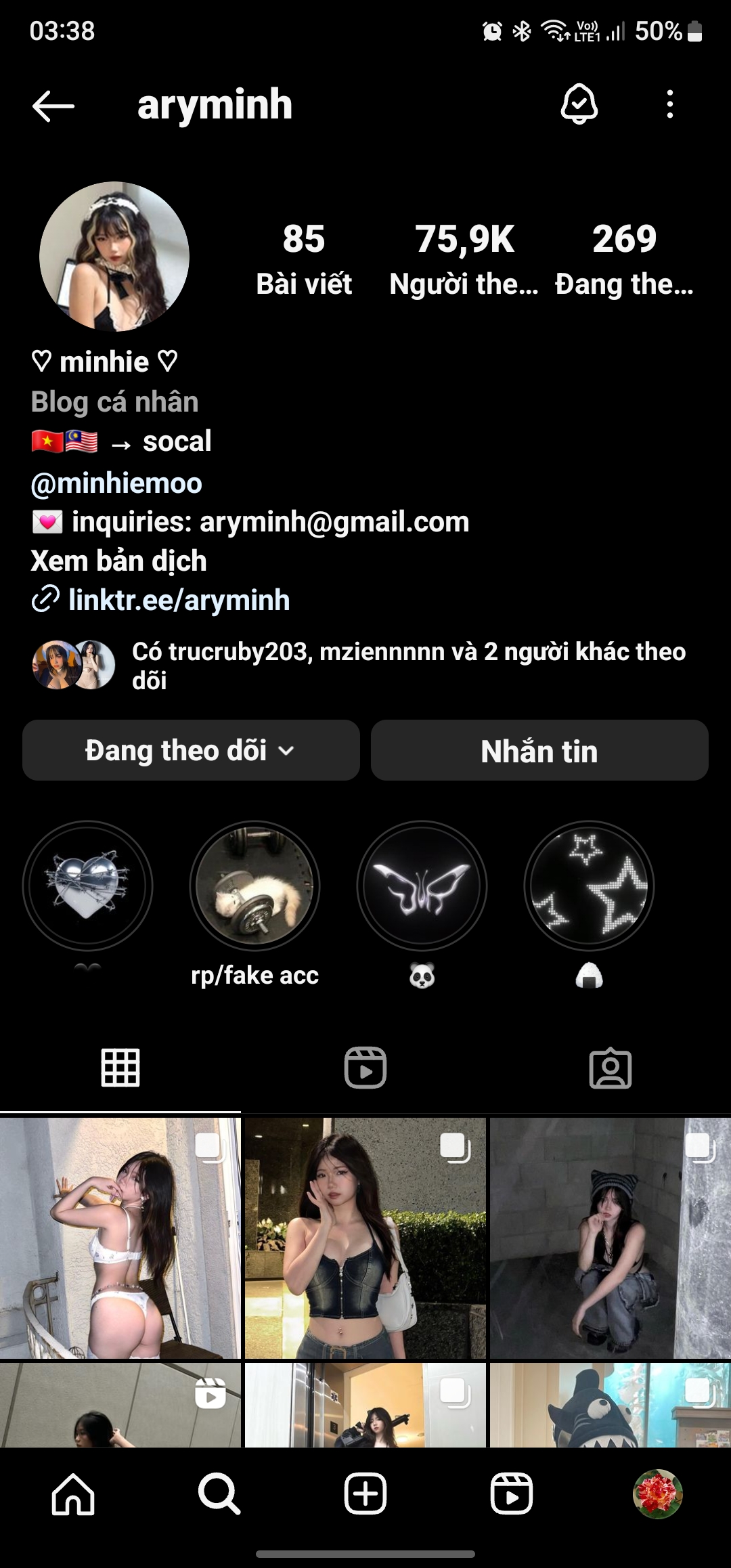
Task: Open the panda emoji story highlight
Action: (422, 886)
